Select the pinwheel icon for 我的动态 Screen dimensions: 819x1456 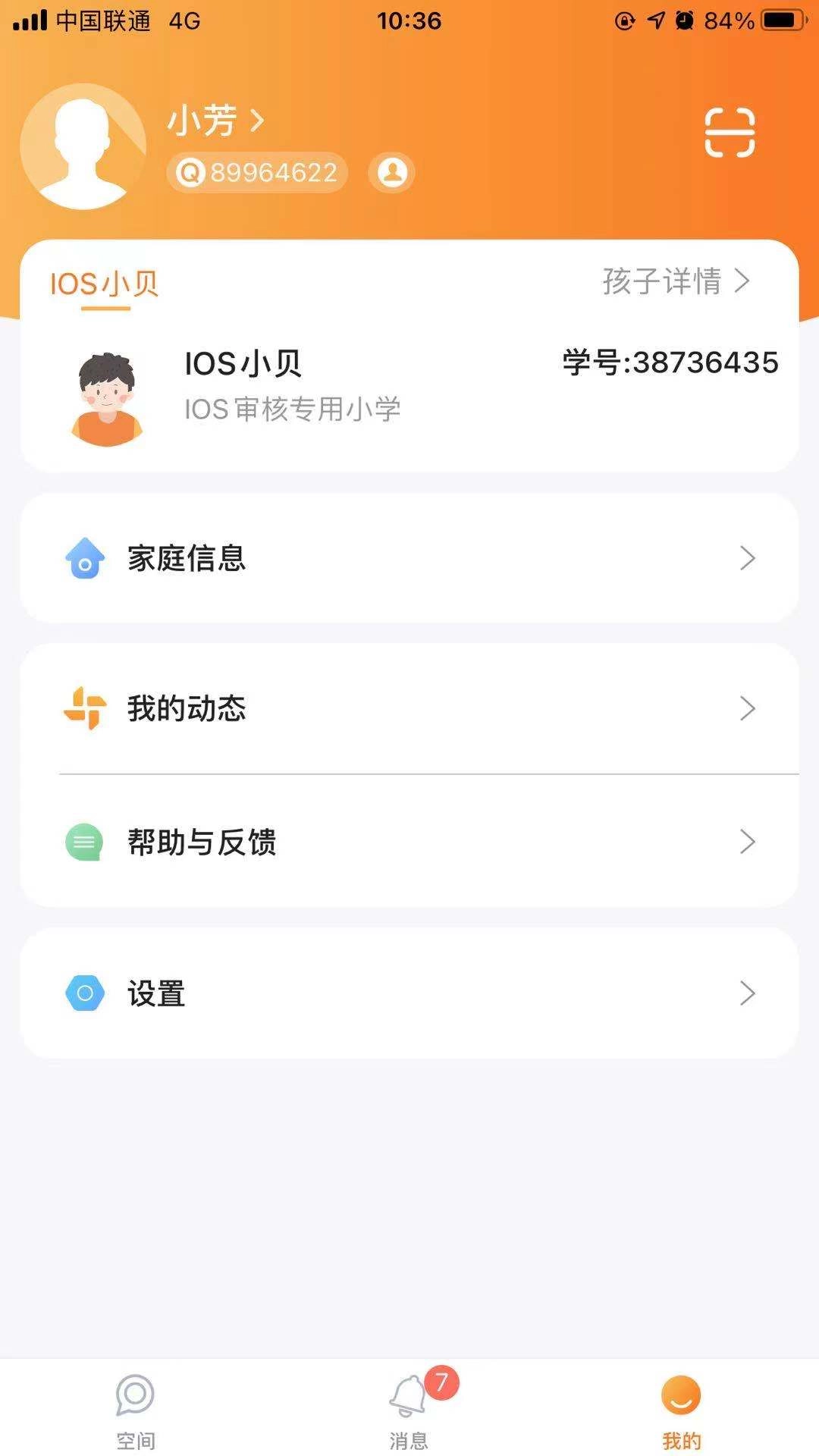(x=86, y=709)
